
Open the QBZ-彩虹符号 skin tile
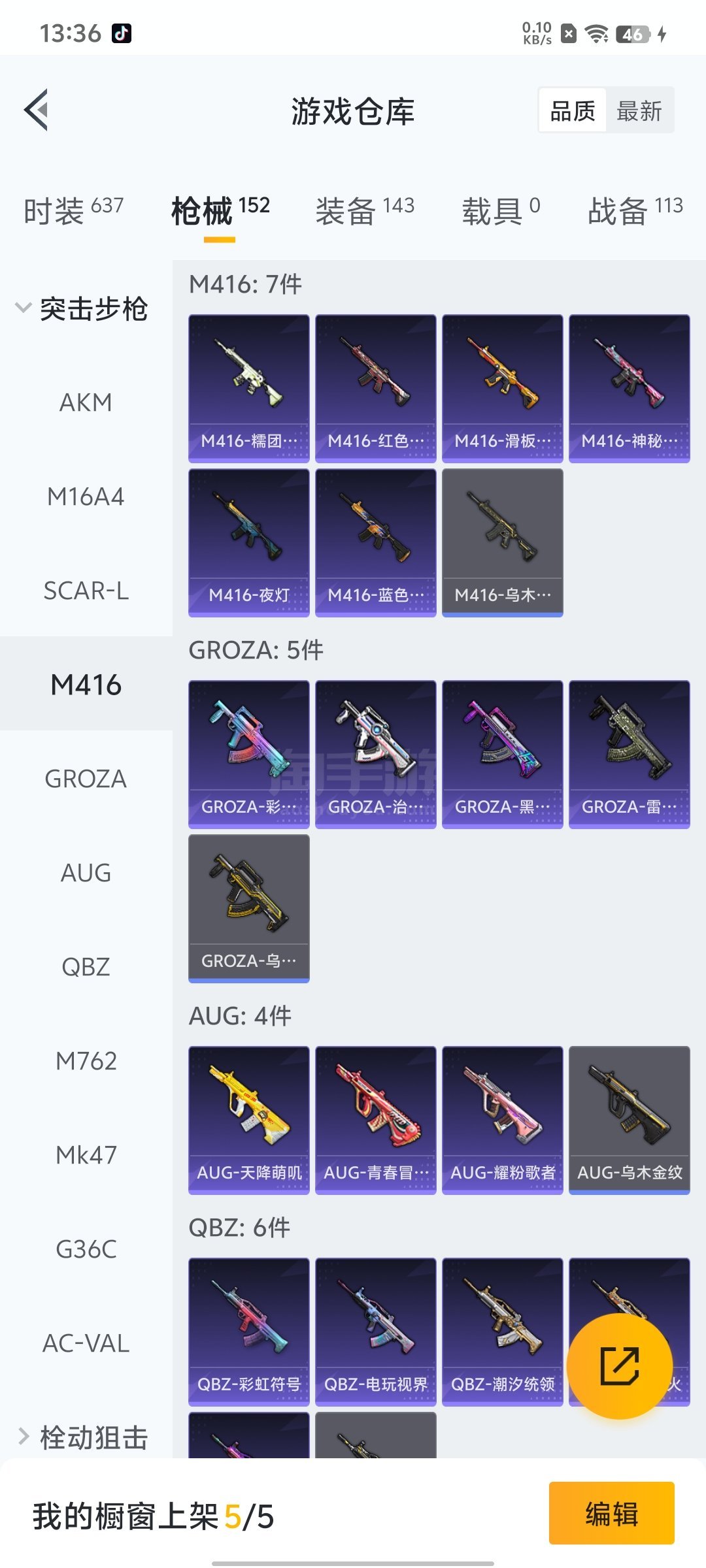pos(249,1332)
